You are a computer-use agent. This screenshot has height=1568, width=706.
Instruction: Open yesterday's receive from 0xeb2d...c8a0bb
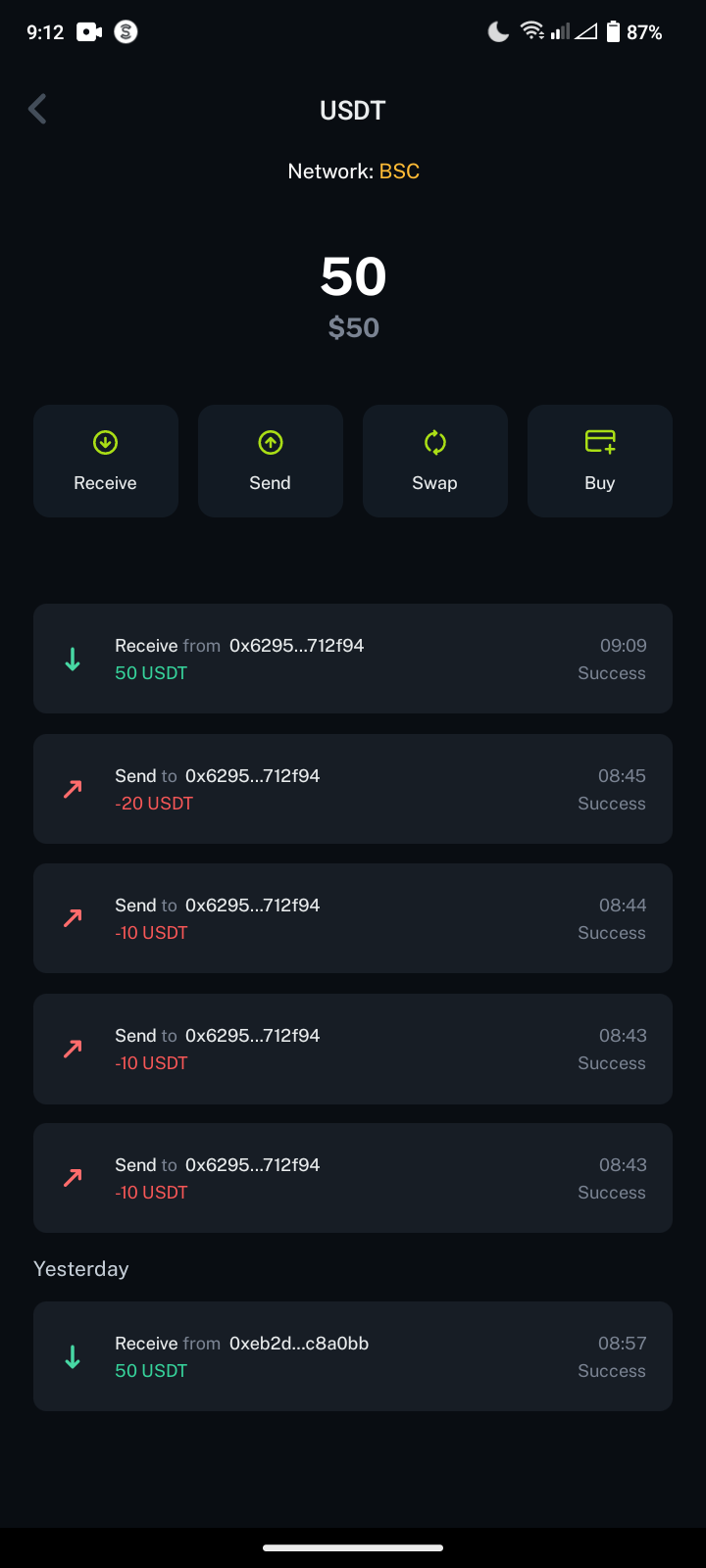click(x=353, y=1356)
